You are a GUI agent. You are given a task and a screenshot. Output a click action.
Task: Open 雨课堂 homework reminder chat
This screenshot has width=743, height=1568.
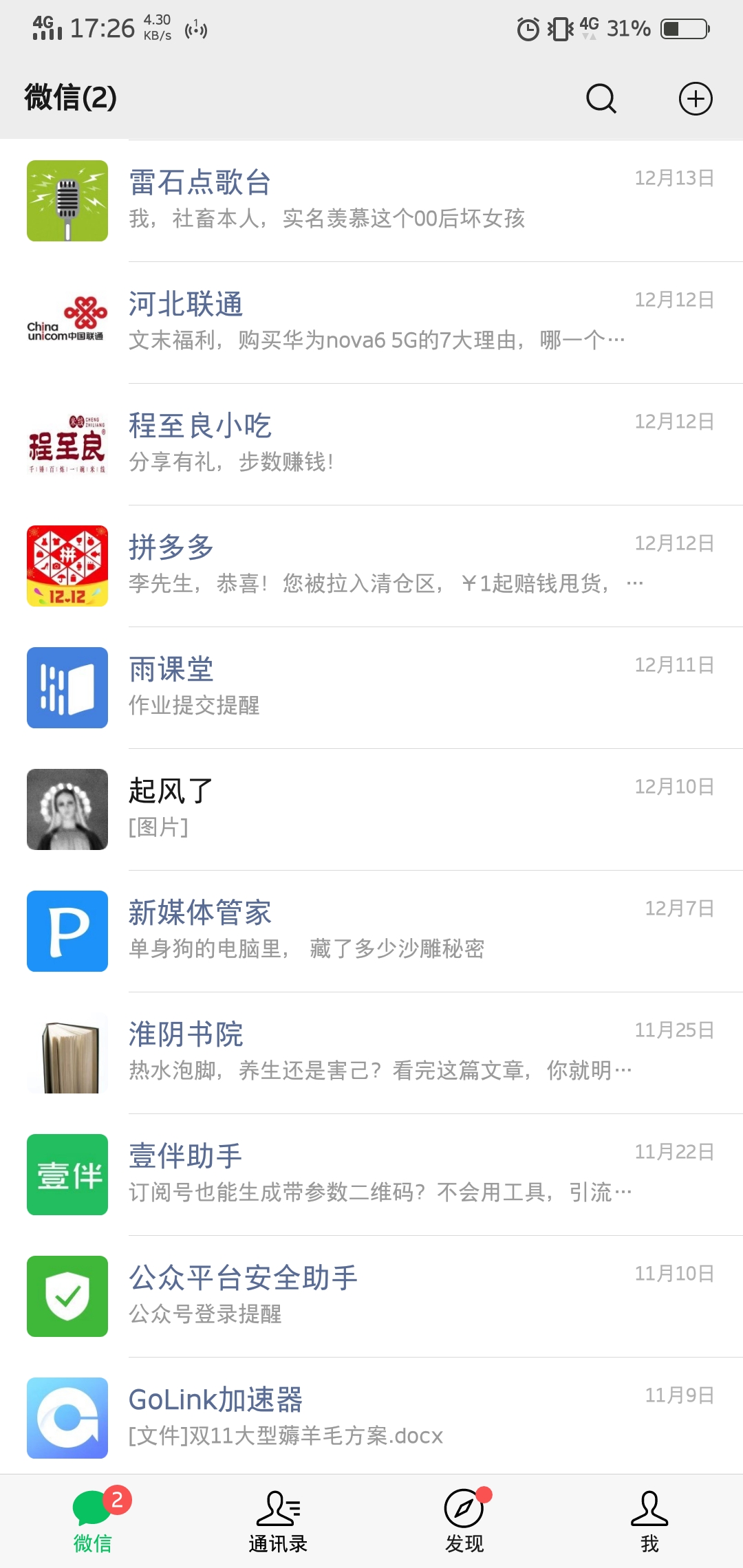[371, 687]
